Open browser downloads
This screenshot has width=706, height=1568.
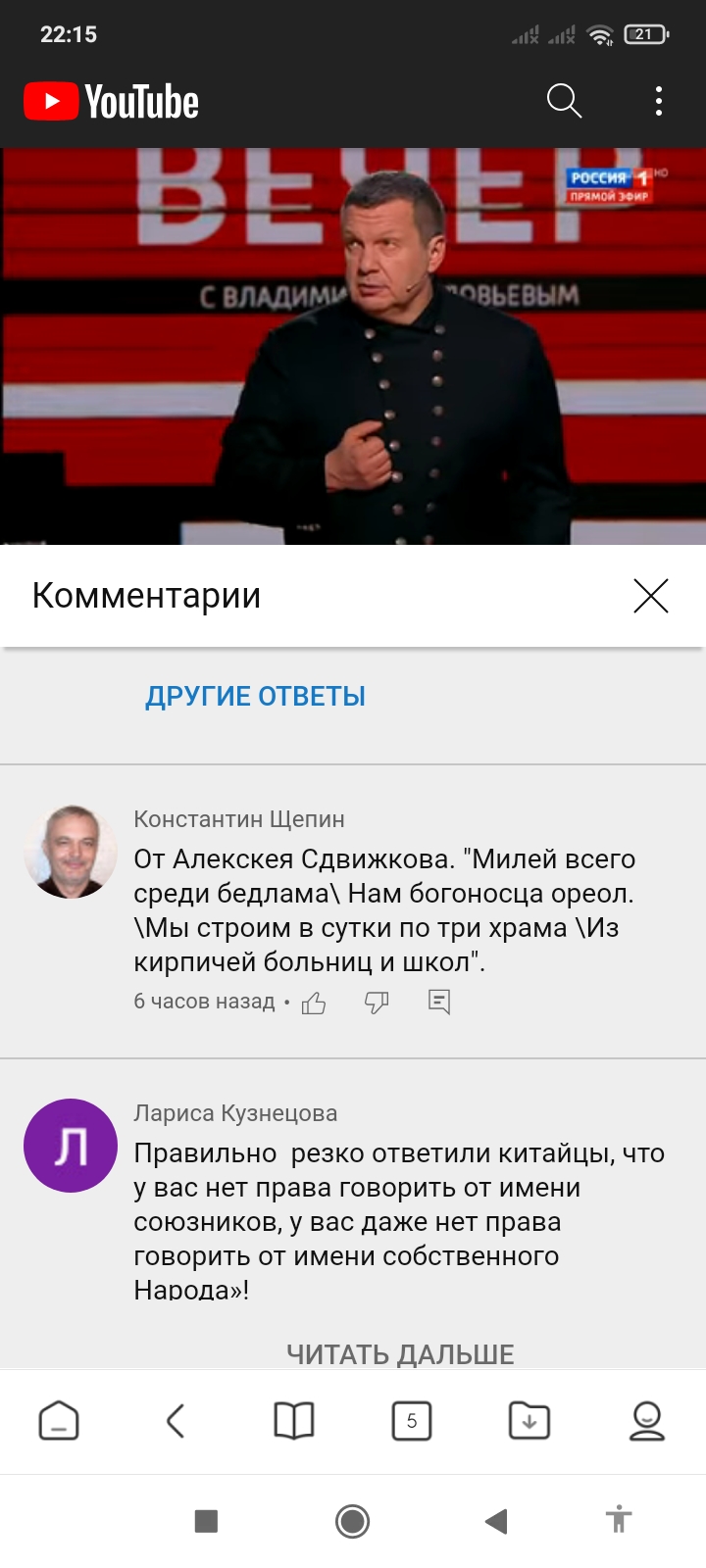coord(529,1421)
